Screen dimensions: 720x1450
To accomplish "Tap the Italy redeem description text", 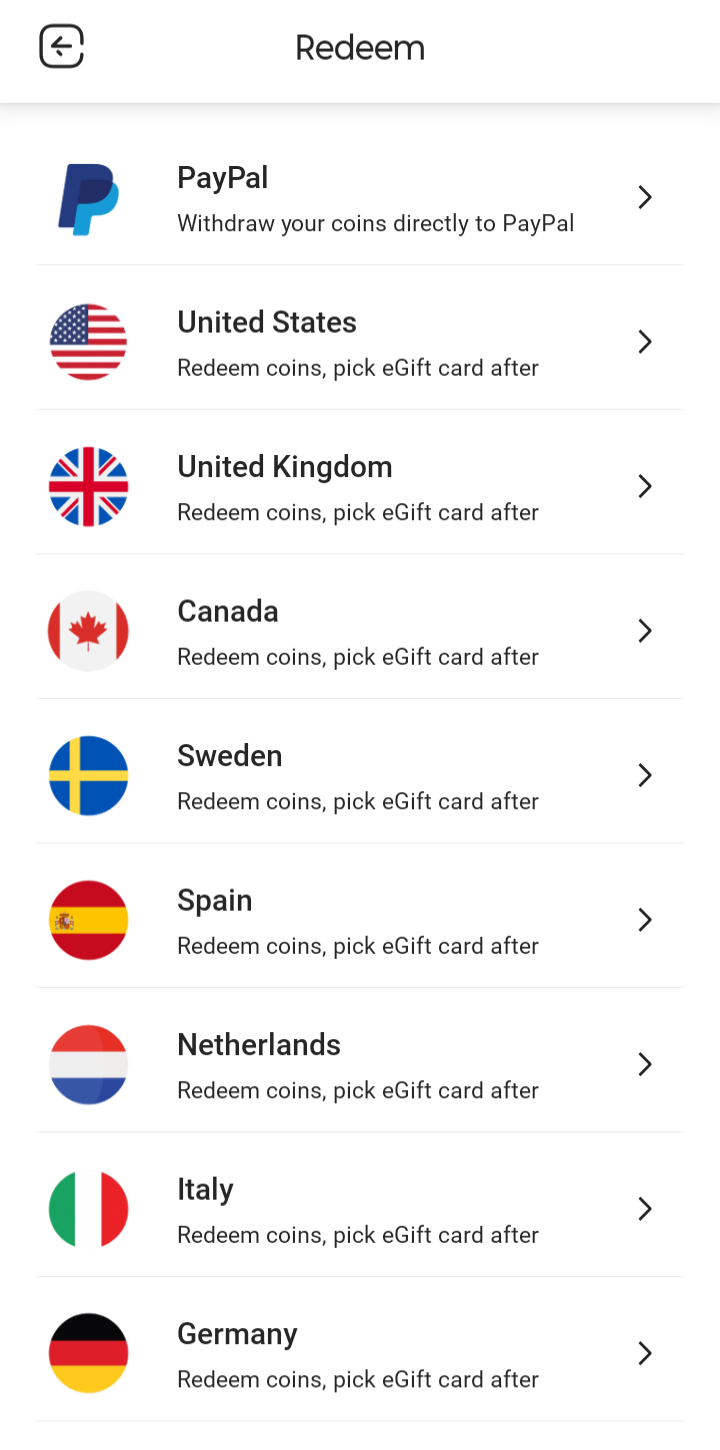I will click(358, 1234).
